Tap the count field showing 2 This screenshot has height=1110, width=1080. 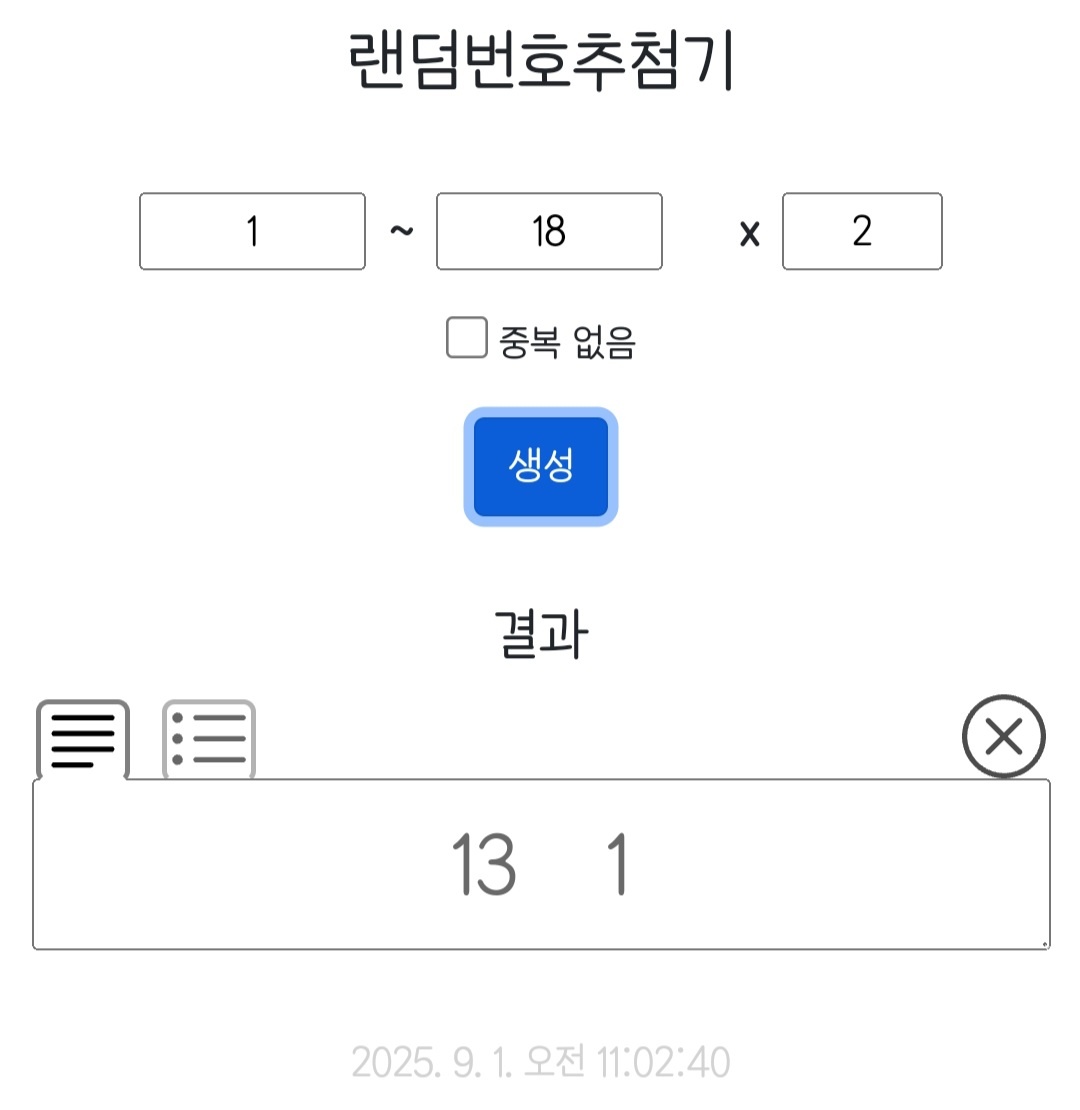click(861, 231)
